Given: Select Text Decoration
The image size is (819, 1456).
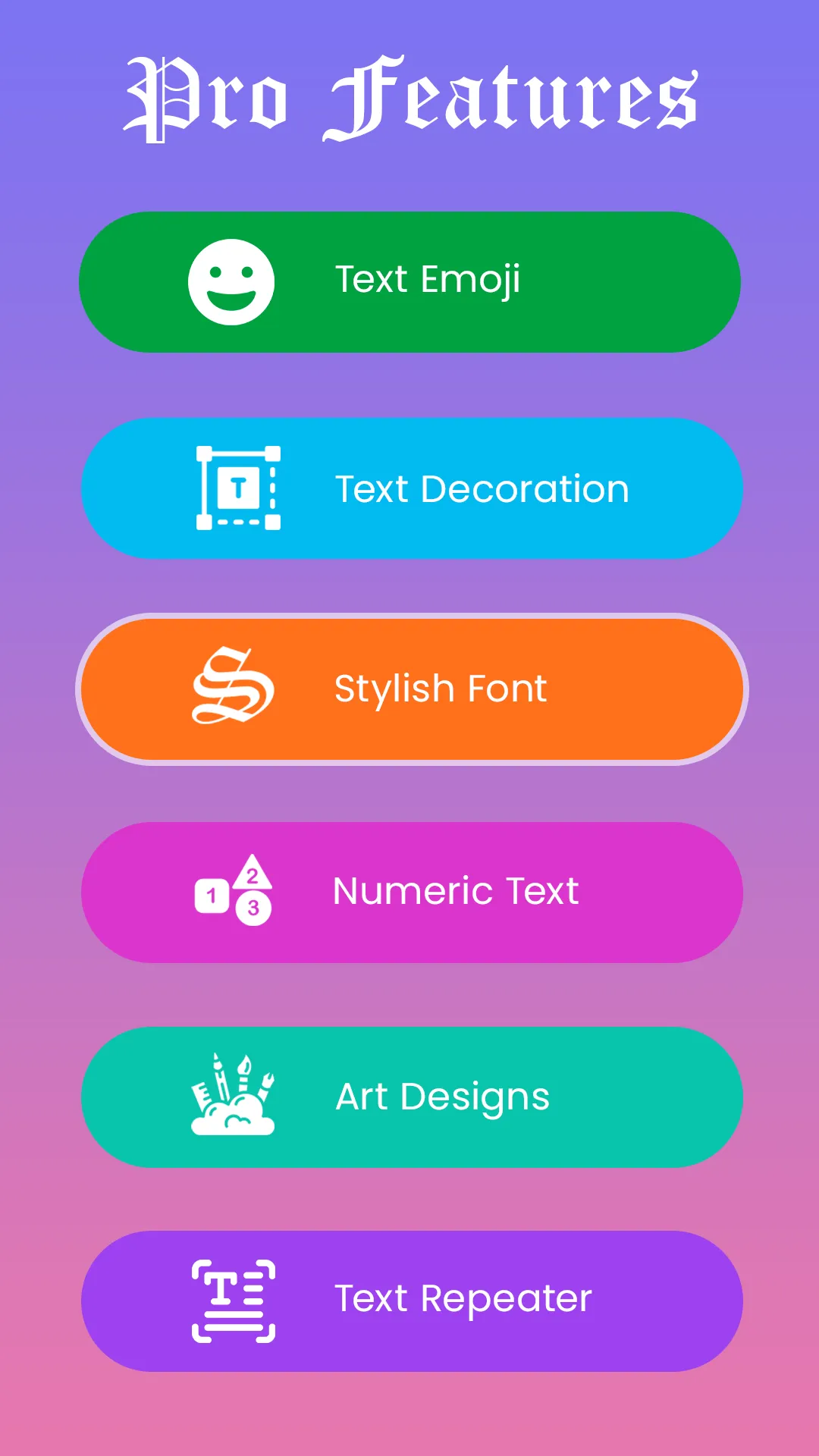Looking at the screenshot, I should pyautogui.click(x=411, y=488).
